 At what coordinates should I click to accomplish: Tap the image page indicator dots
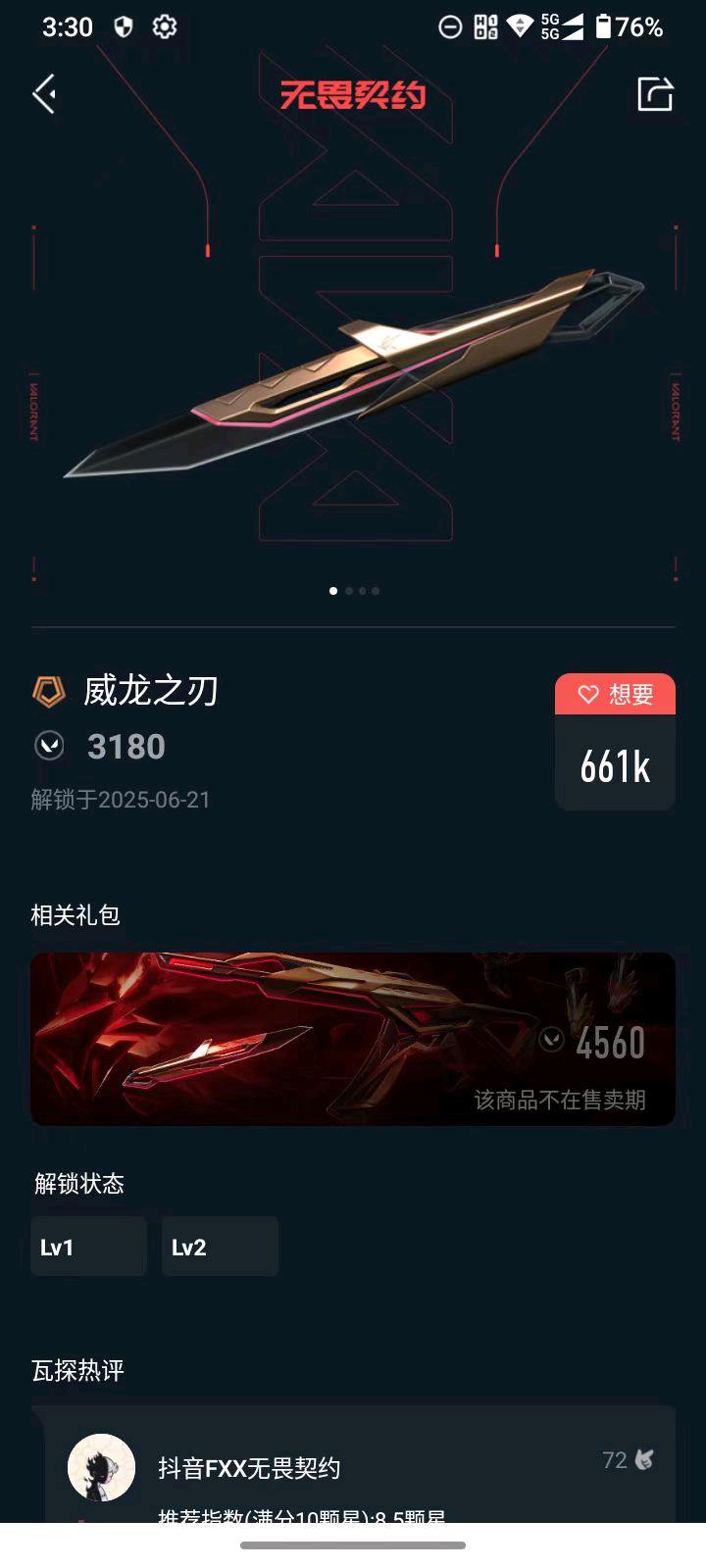coord(354,591)
